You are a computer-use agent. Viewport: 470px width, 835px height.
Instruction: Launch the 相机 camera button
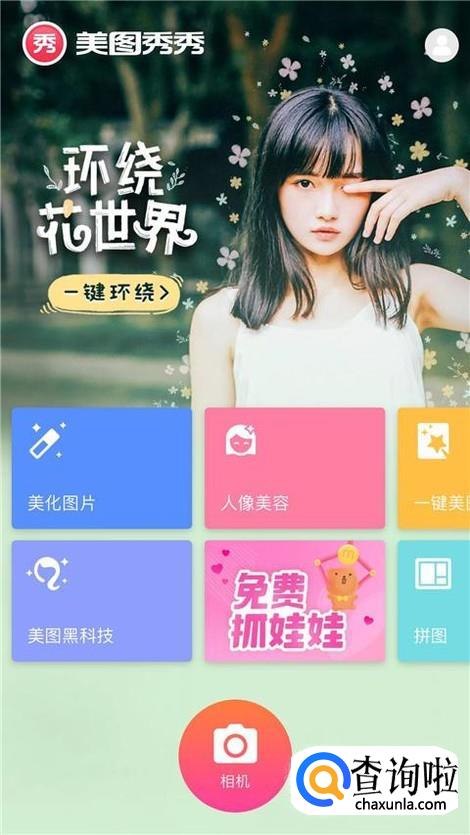[x=235, y=756]
